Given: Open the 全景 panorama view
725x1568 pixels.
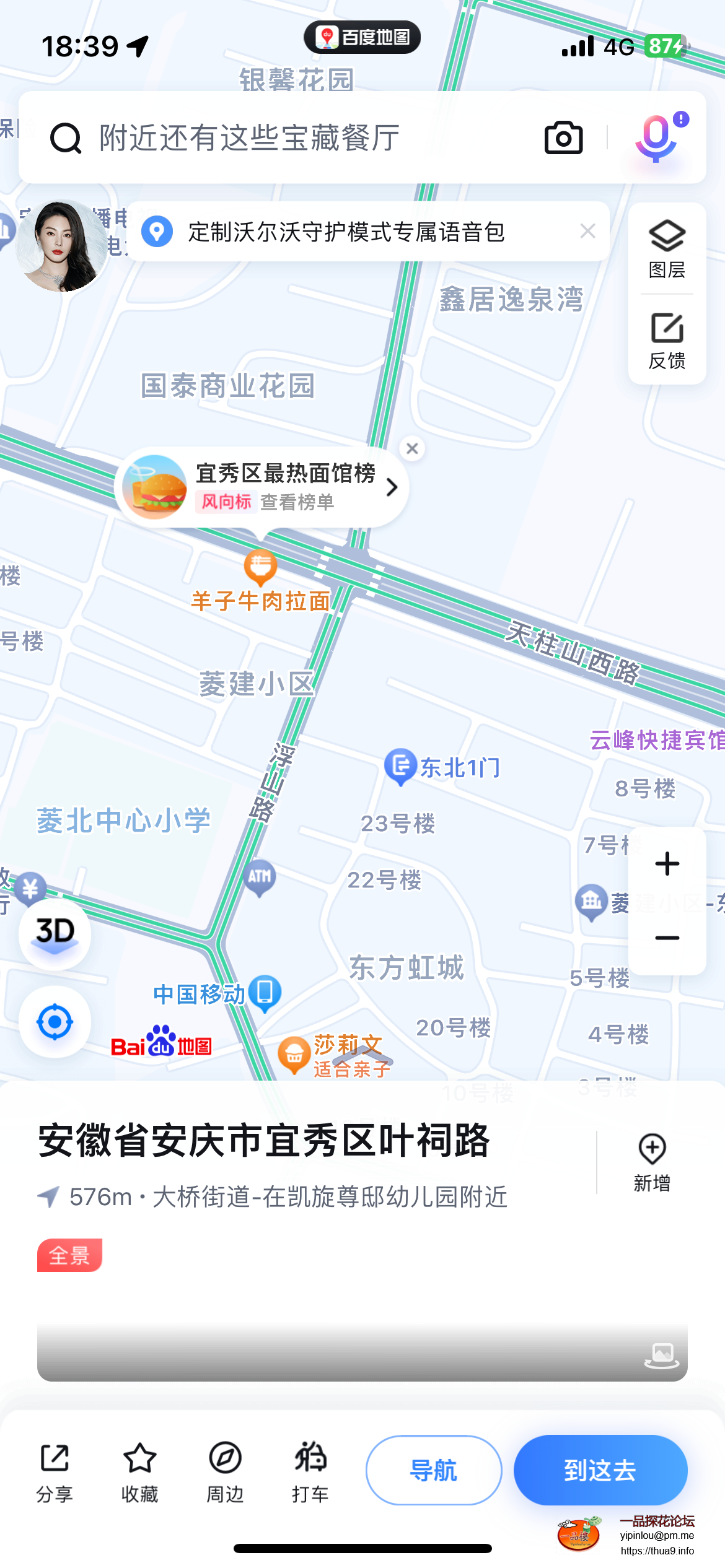Looking at the screenshot, I should [x=69, y=1255].
